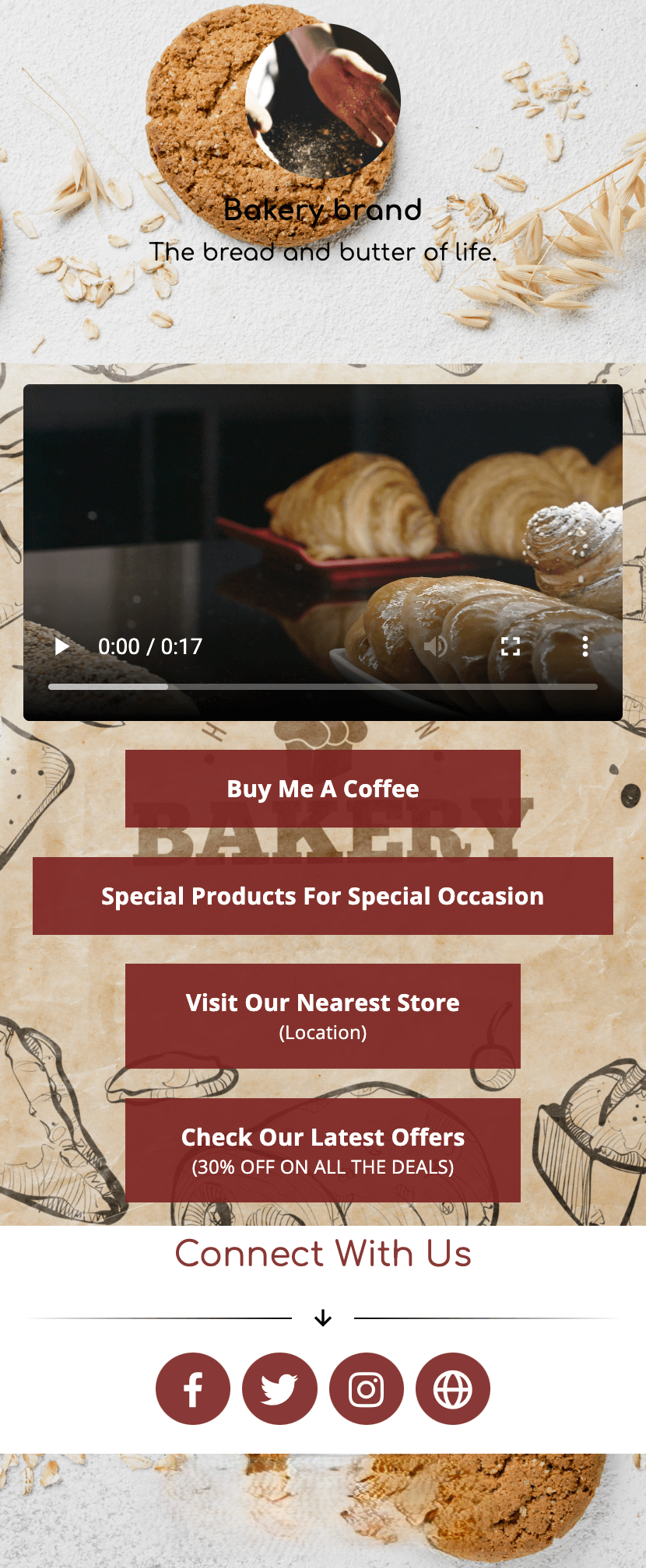Select Visit Our Nearest Store
Viewport: 646px width, 1568px height.
[322, 1016]
